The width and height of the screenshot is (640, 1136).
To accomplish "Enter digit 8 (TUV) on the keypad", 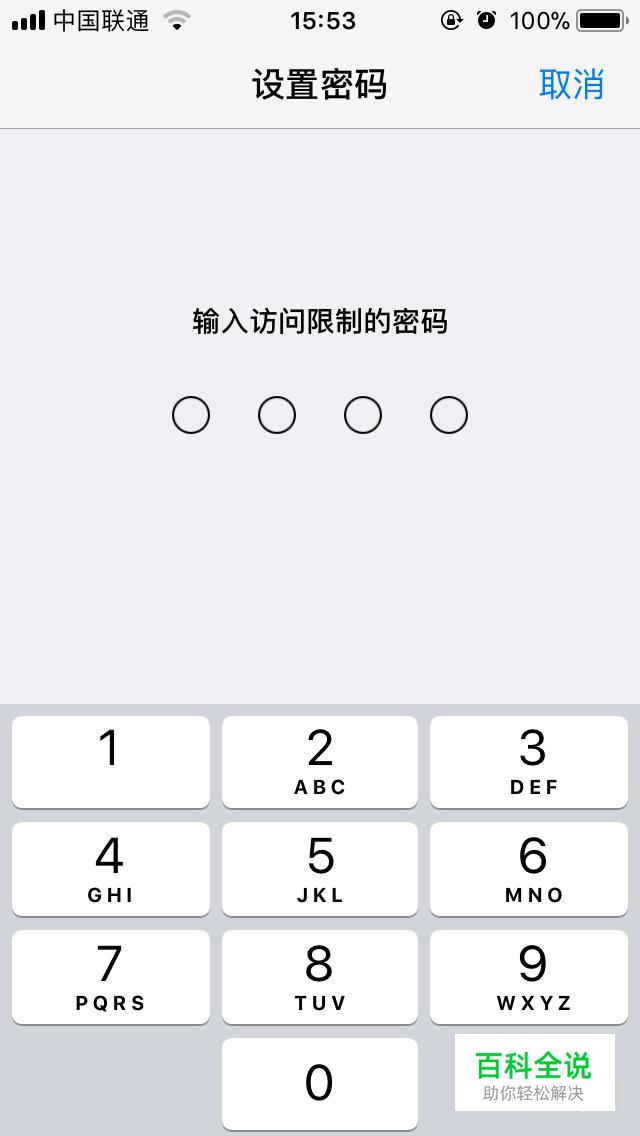I will (320, 977).
